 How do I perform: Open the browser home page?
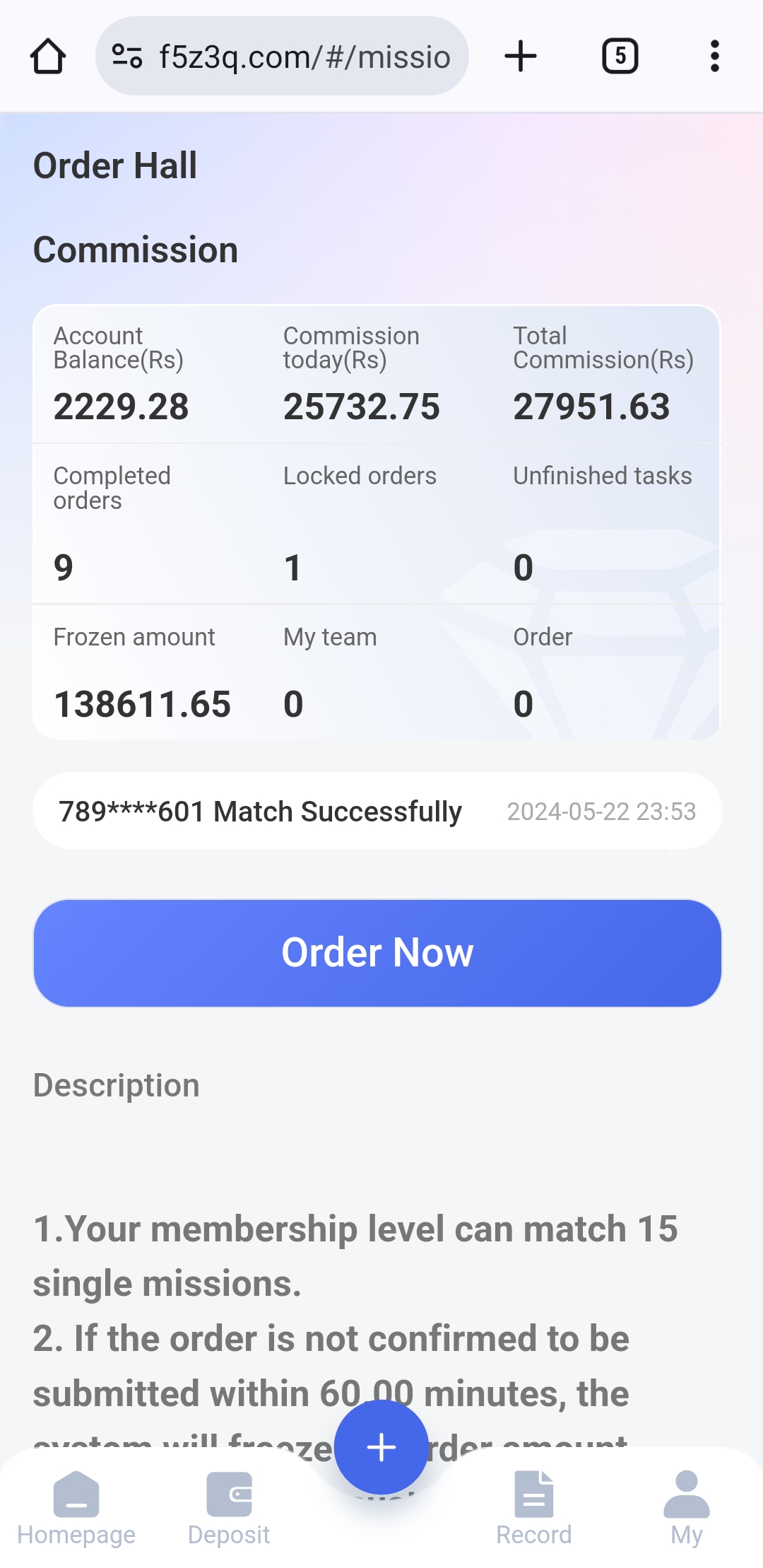coord(48,57)
